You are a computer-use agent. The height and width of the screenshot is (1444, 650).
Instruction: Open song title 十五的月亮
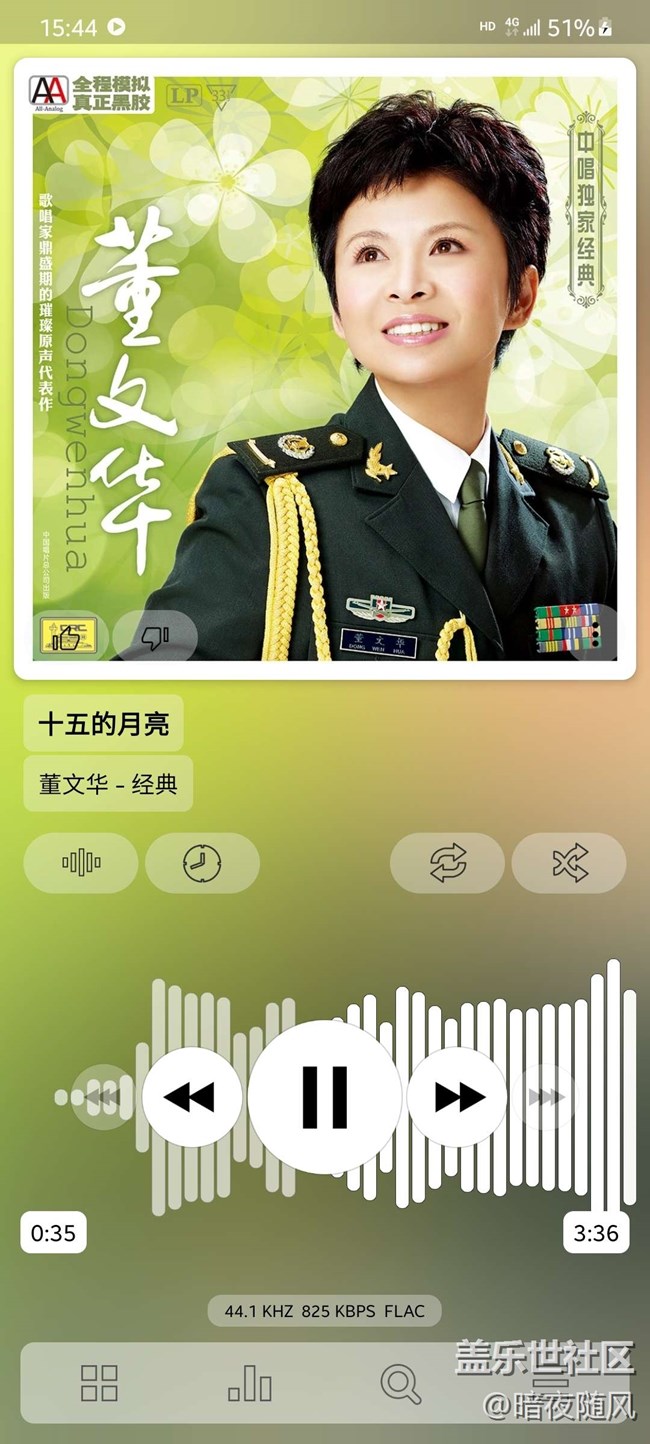point(103,724)
